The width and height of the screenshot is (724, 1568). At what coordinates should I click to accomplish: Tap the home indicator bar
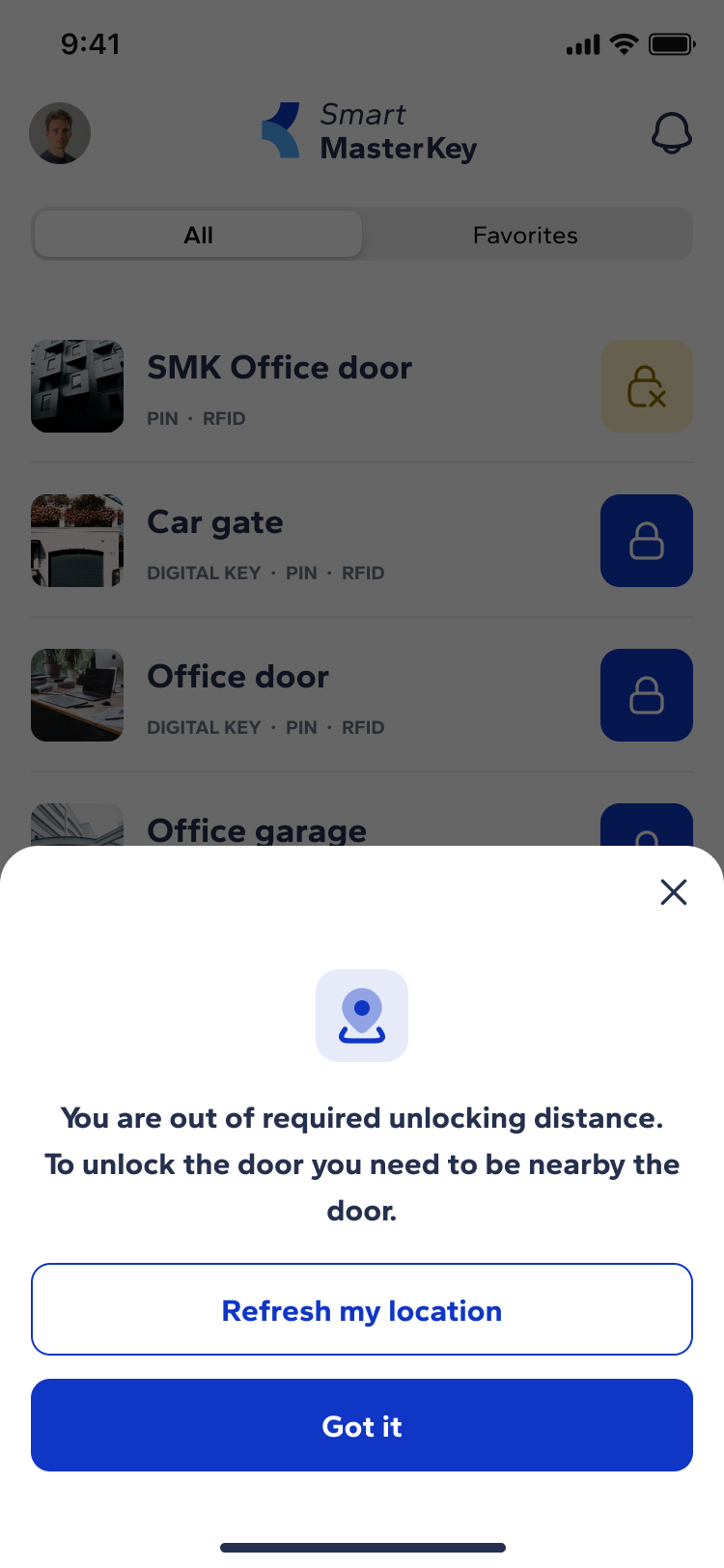[x=362, y=1546]
